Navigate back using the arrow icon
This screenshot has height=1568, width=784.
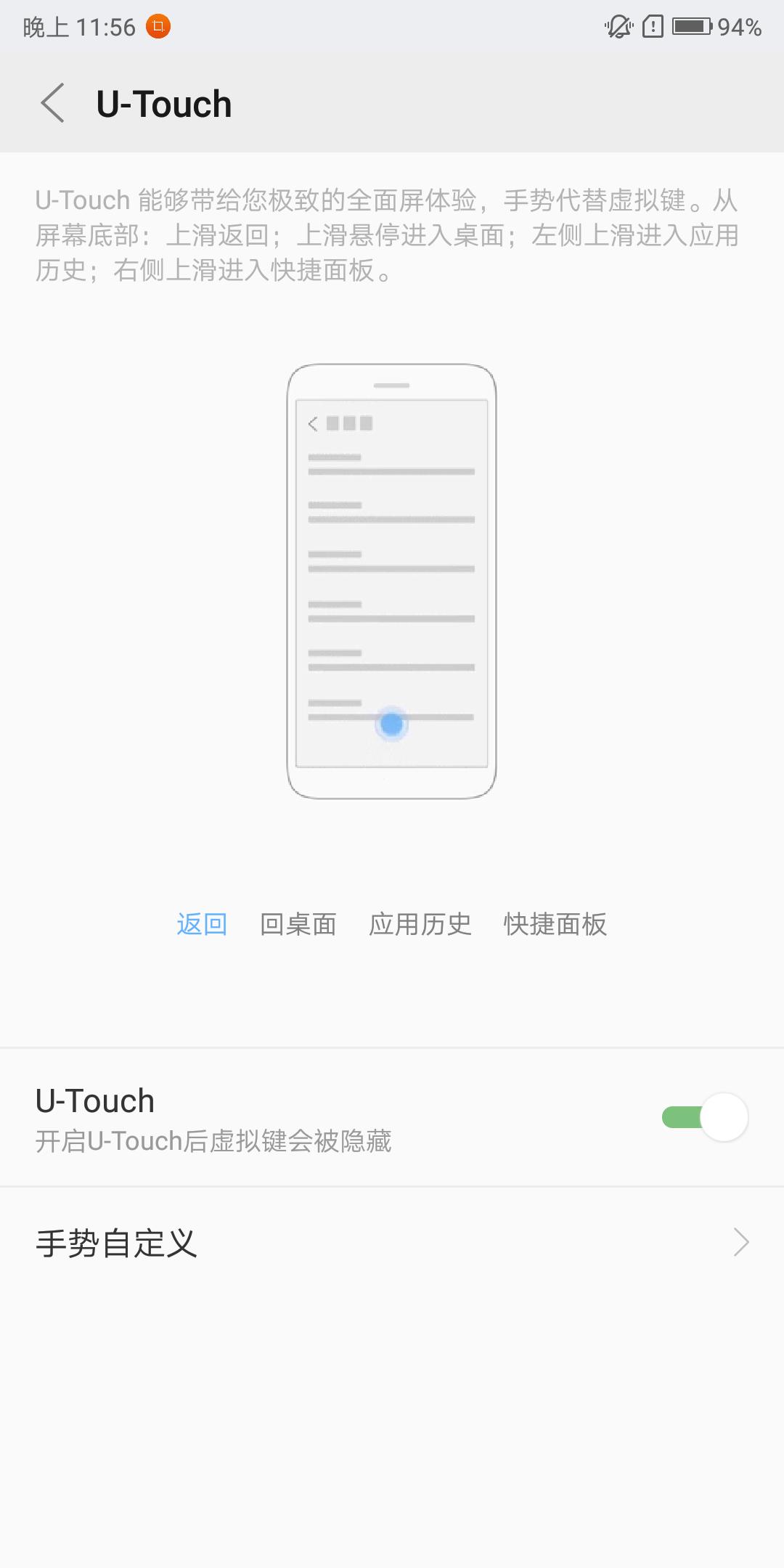click(x=52, y=104)
